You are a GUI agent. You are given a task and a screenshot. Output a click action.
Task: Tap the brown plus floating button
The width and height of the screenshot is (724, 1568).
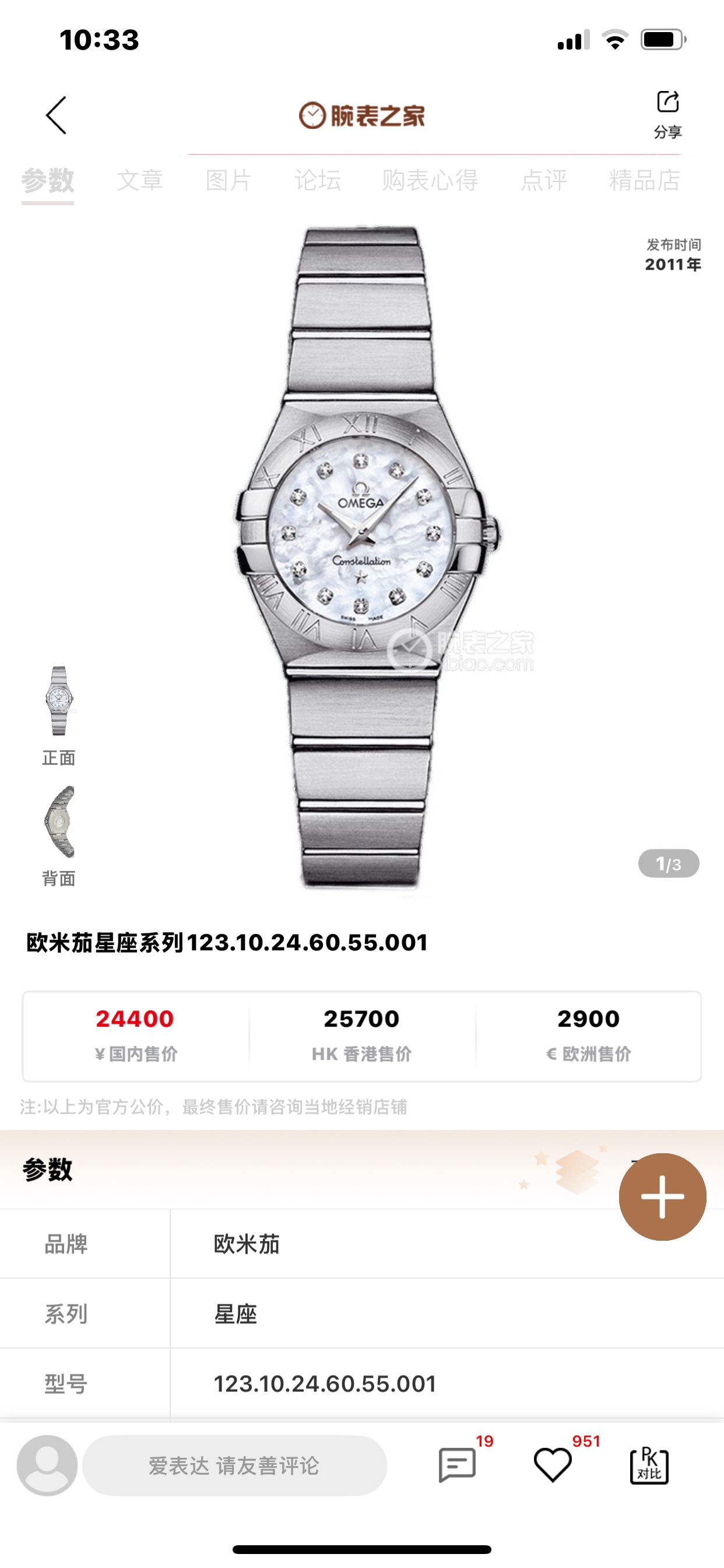(662, 1196)
